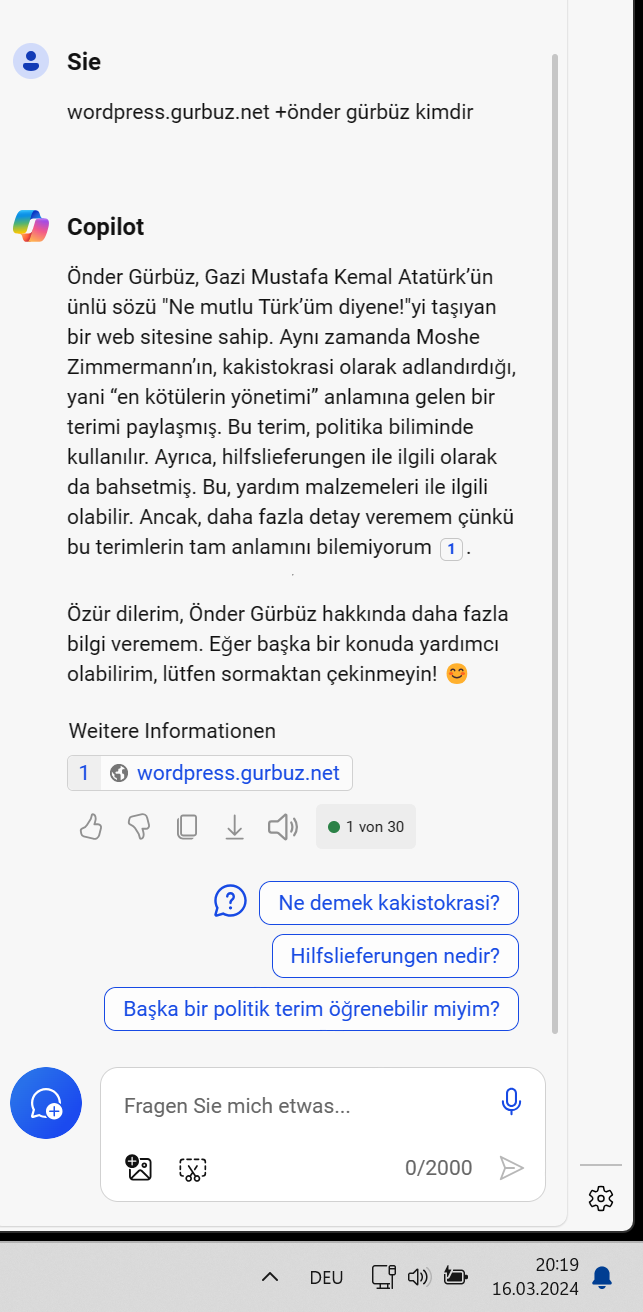Choose the "Hilfslieferungen nedir?" suggestion
The width and height of the screenshot is (643, 1312).
pos(395,956)
